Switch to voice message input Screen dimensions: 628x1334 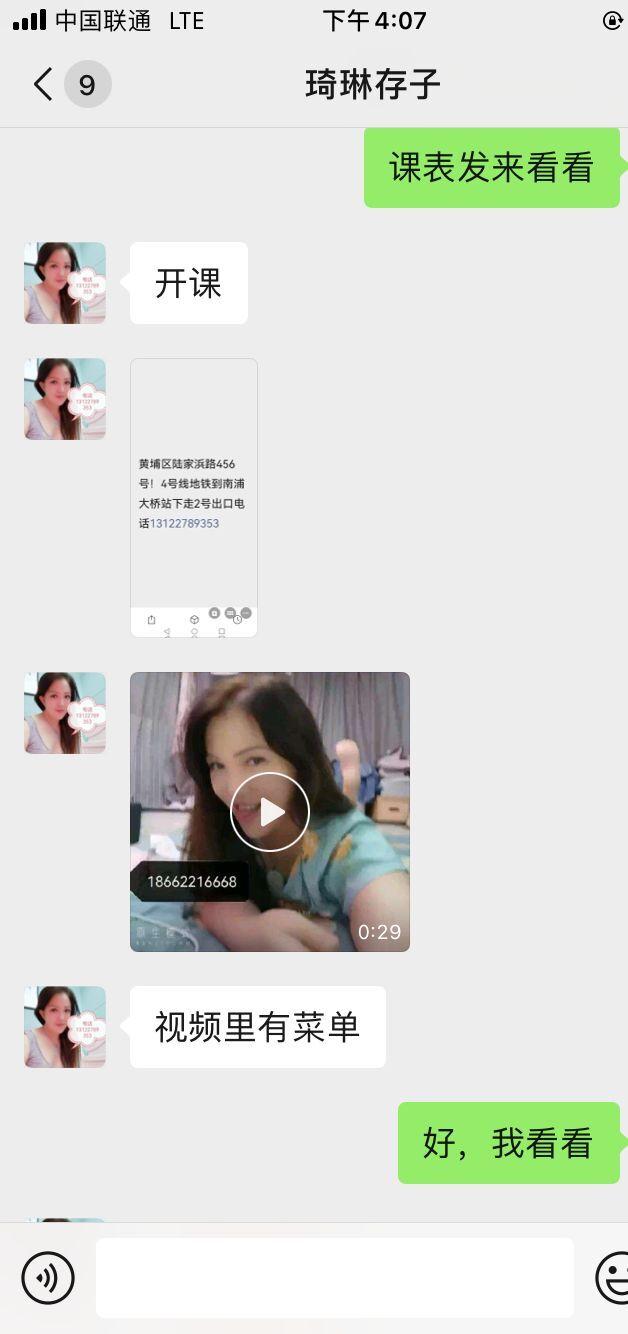click(48, 1277)
